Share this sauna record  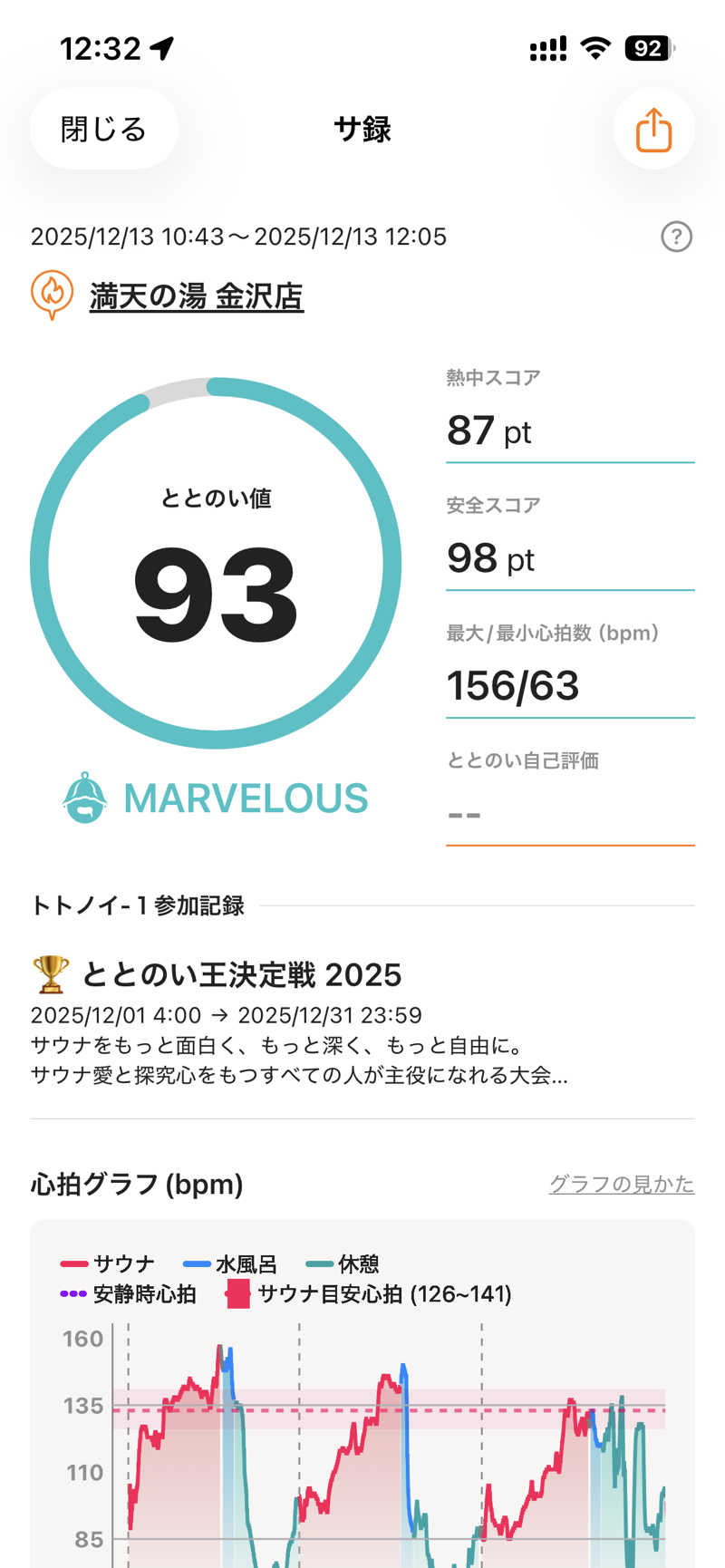(x=653, y=130)
